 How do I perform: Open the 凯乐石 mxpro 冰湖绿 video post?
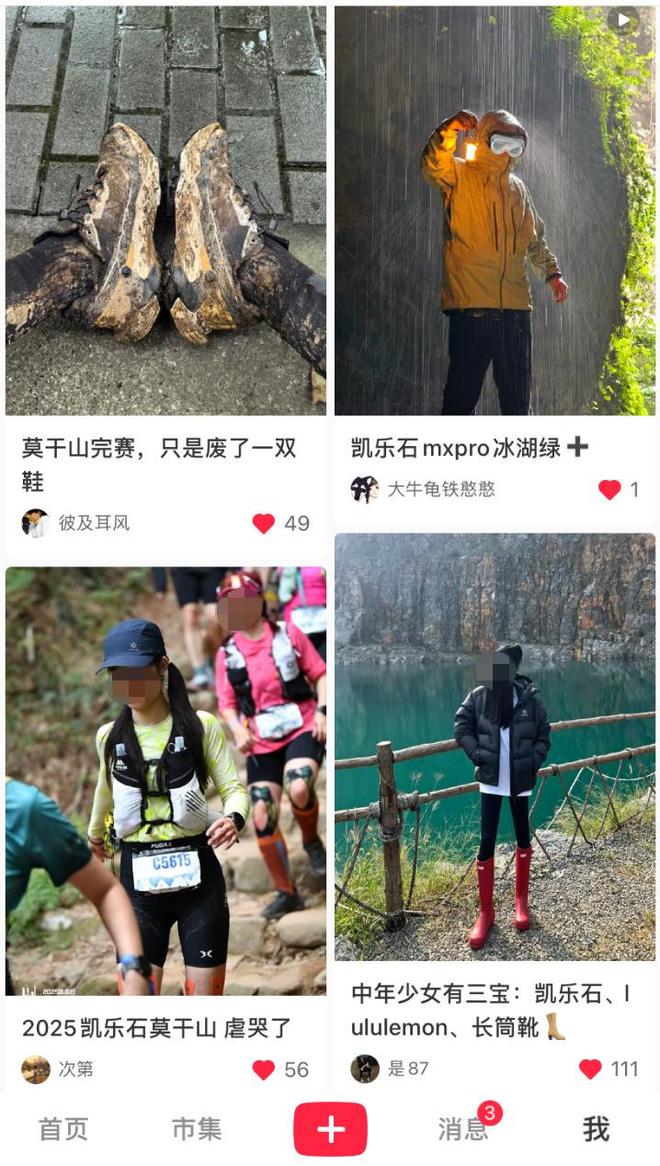tap(495, 210)
